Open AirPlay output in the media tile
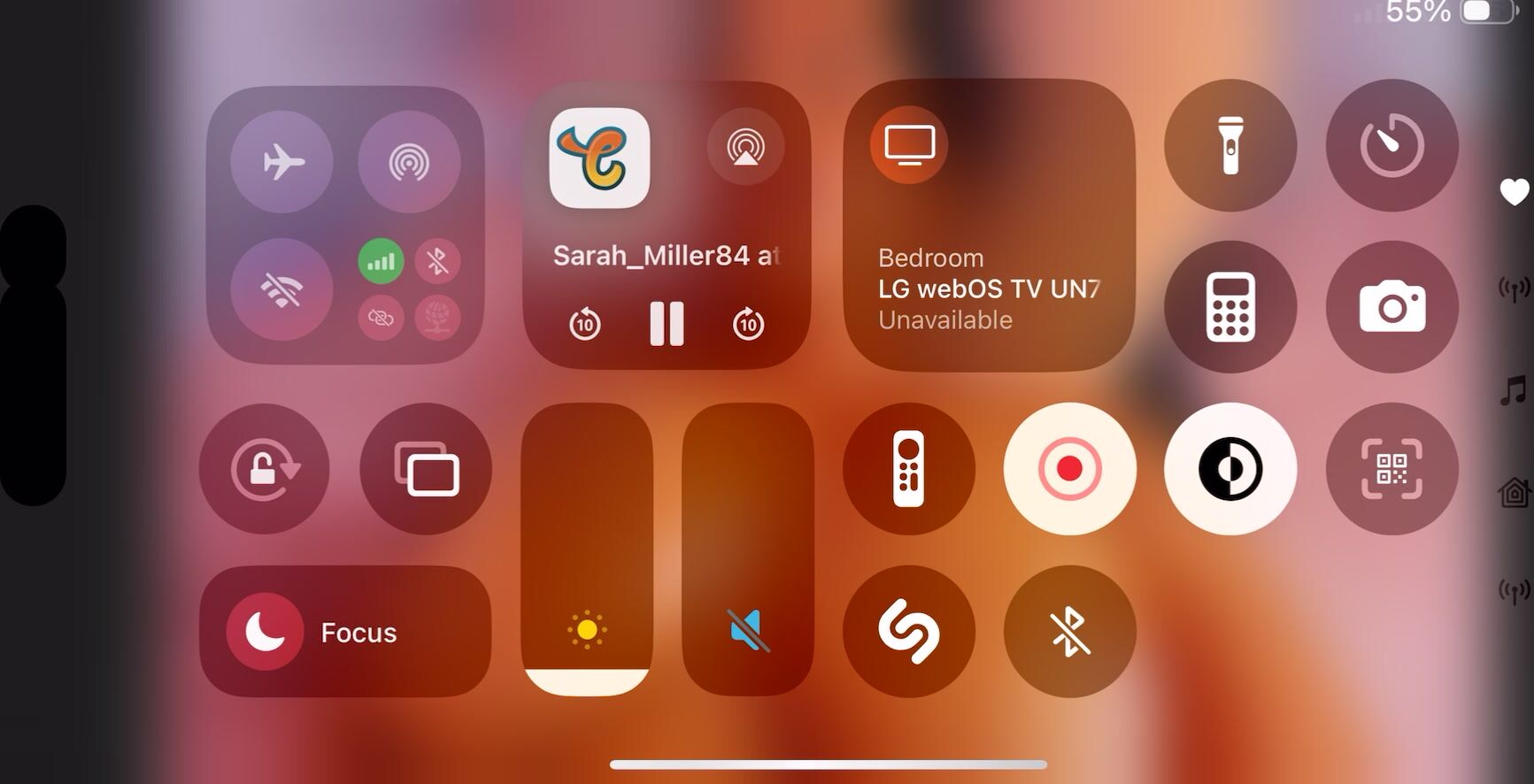Image resolution: width=1534 pixels, height=784 pixels. coord(745,147)
